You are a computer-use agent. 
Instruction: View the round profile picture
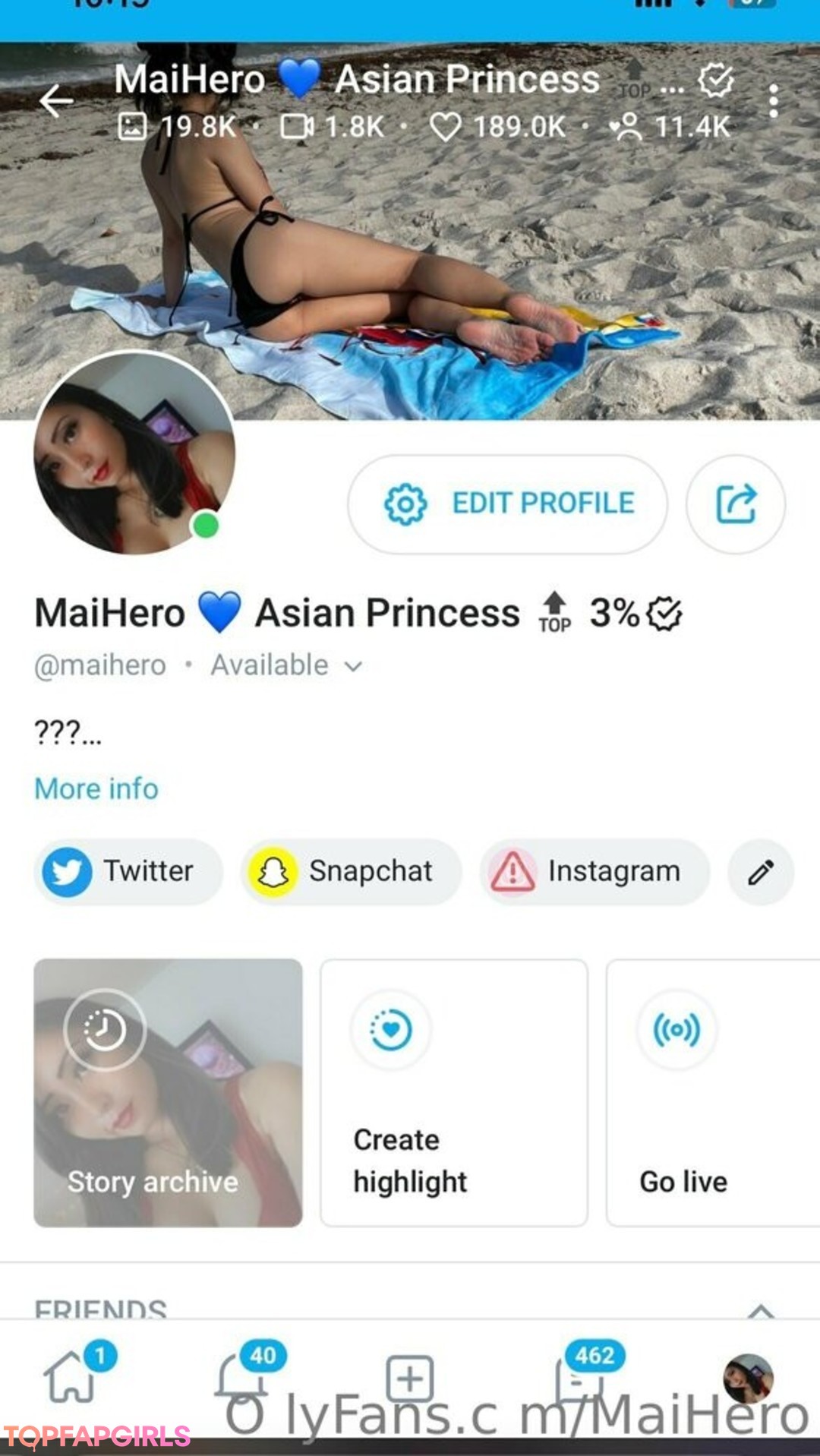click(x=135, y=453)
